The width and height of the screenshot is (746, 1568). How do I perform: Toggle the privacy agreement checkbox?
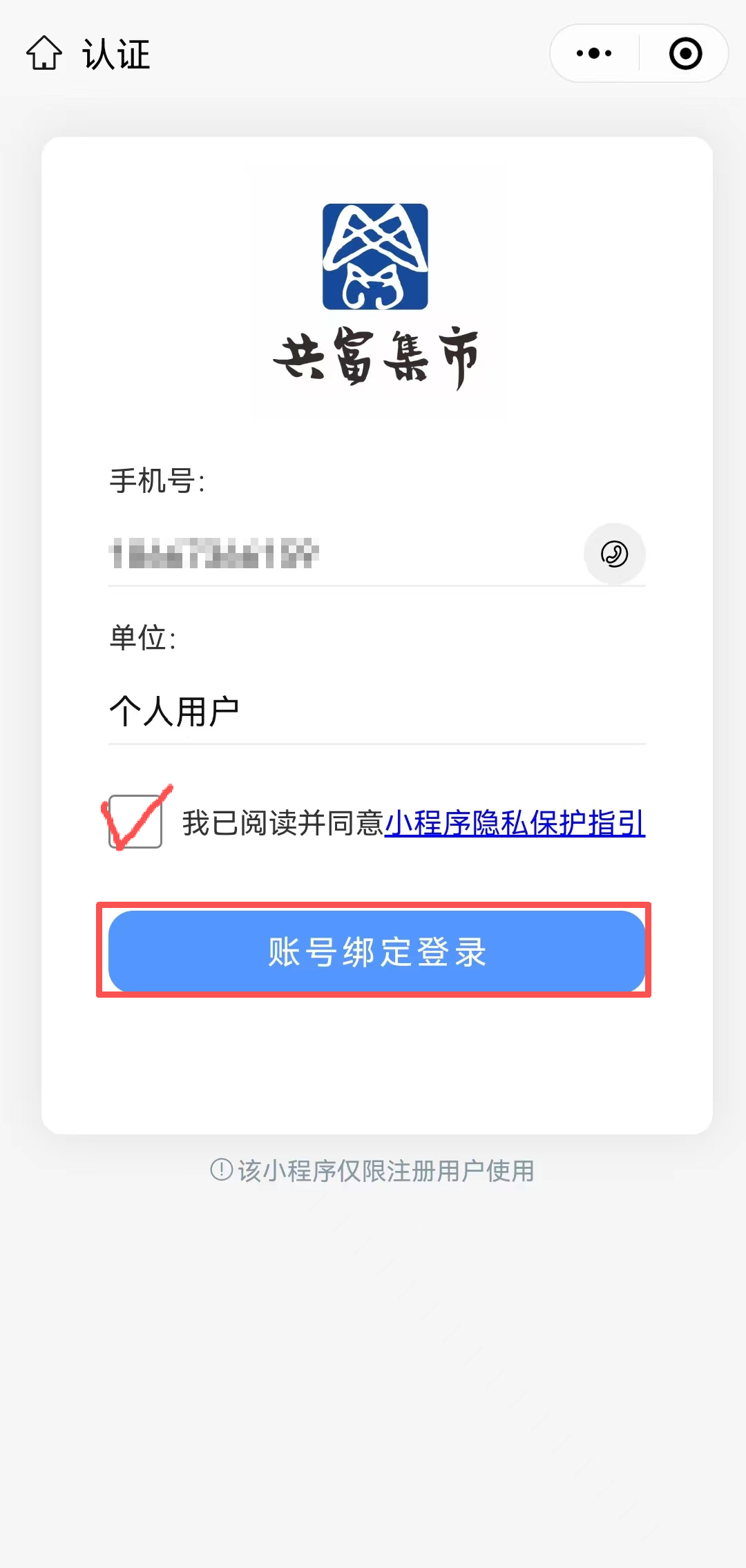[x=135, y=822]
